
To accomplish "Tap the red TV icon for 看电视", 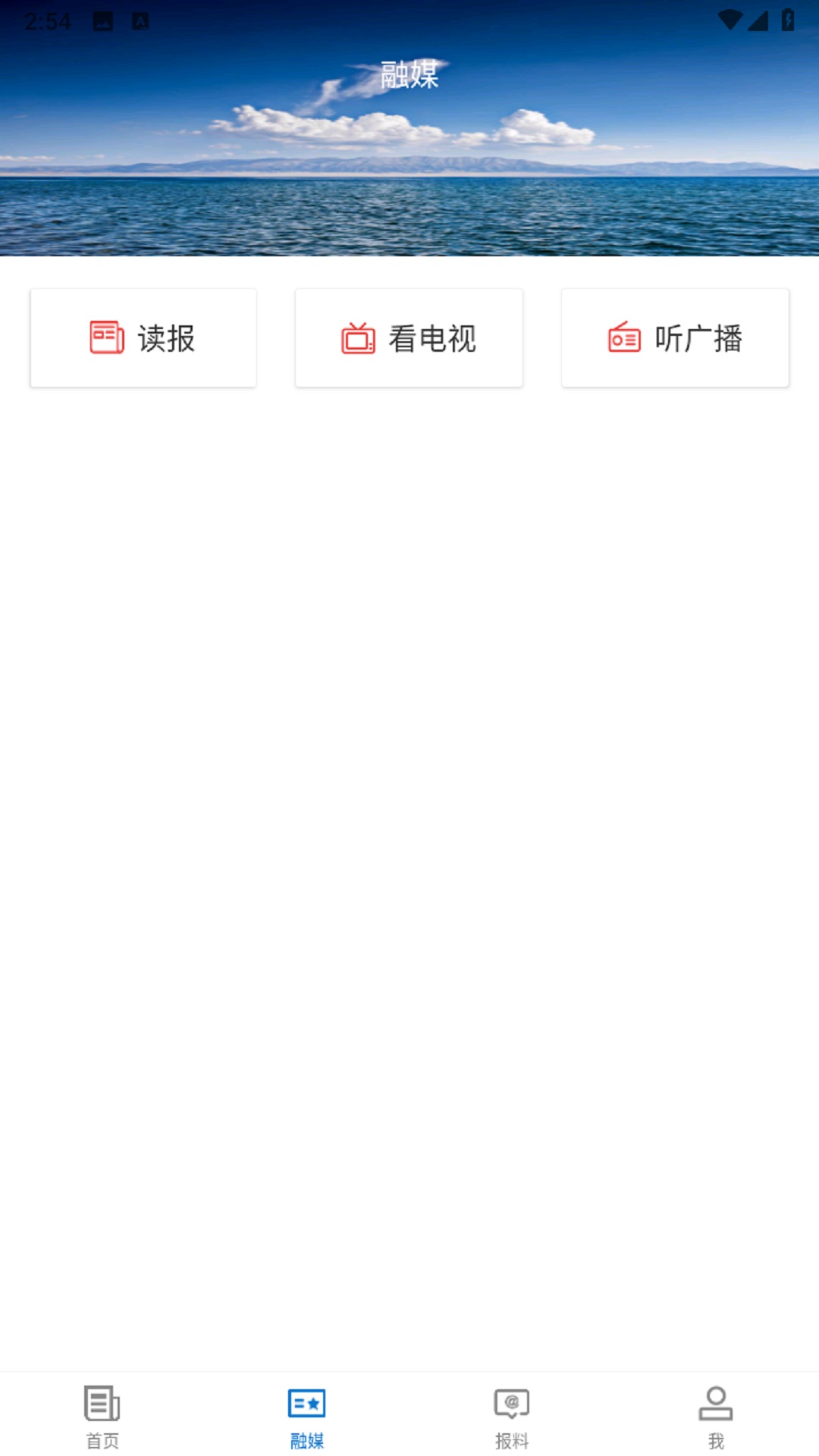I will click(357, 338).
